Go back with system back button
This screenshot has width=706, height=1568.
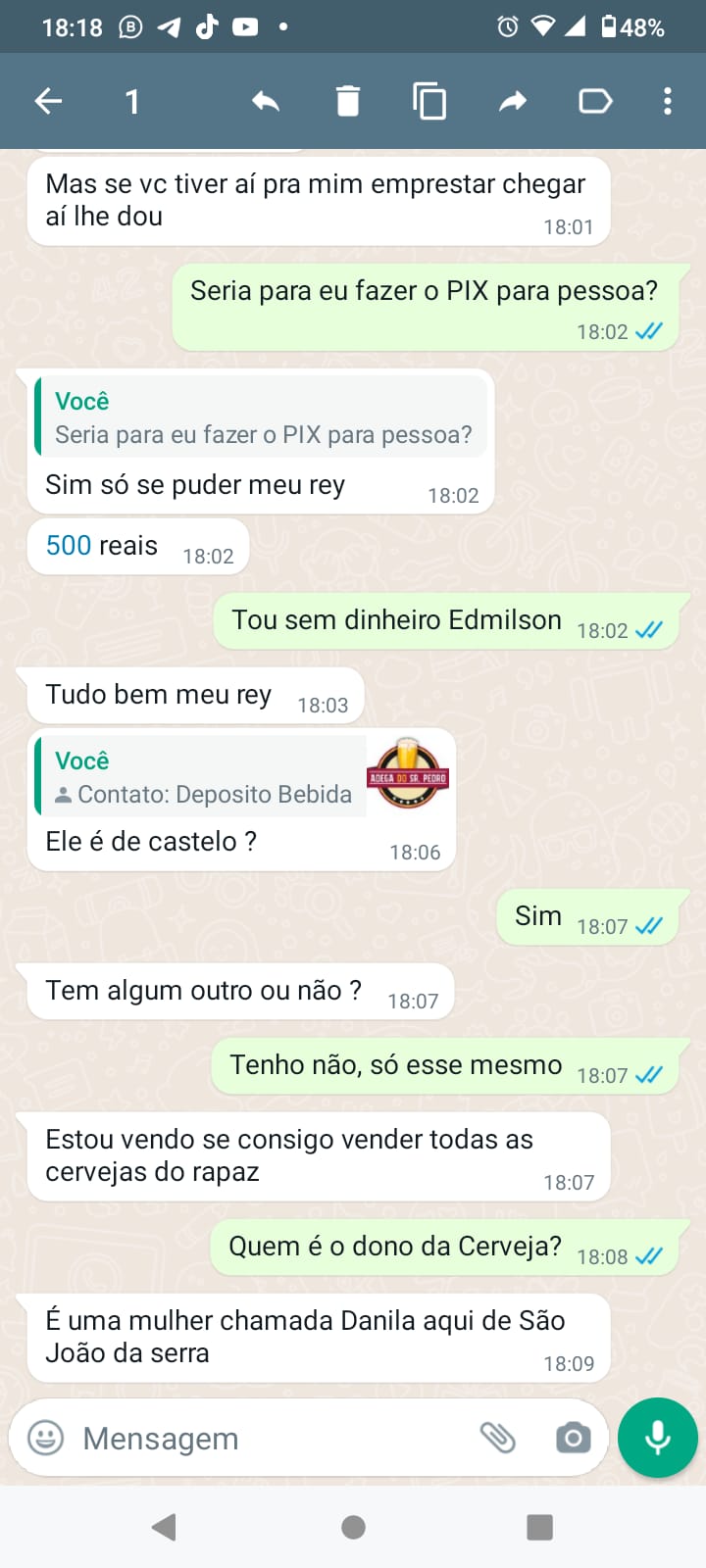164,1526
